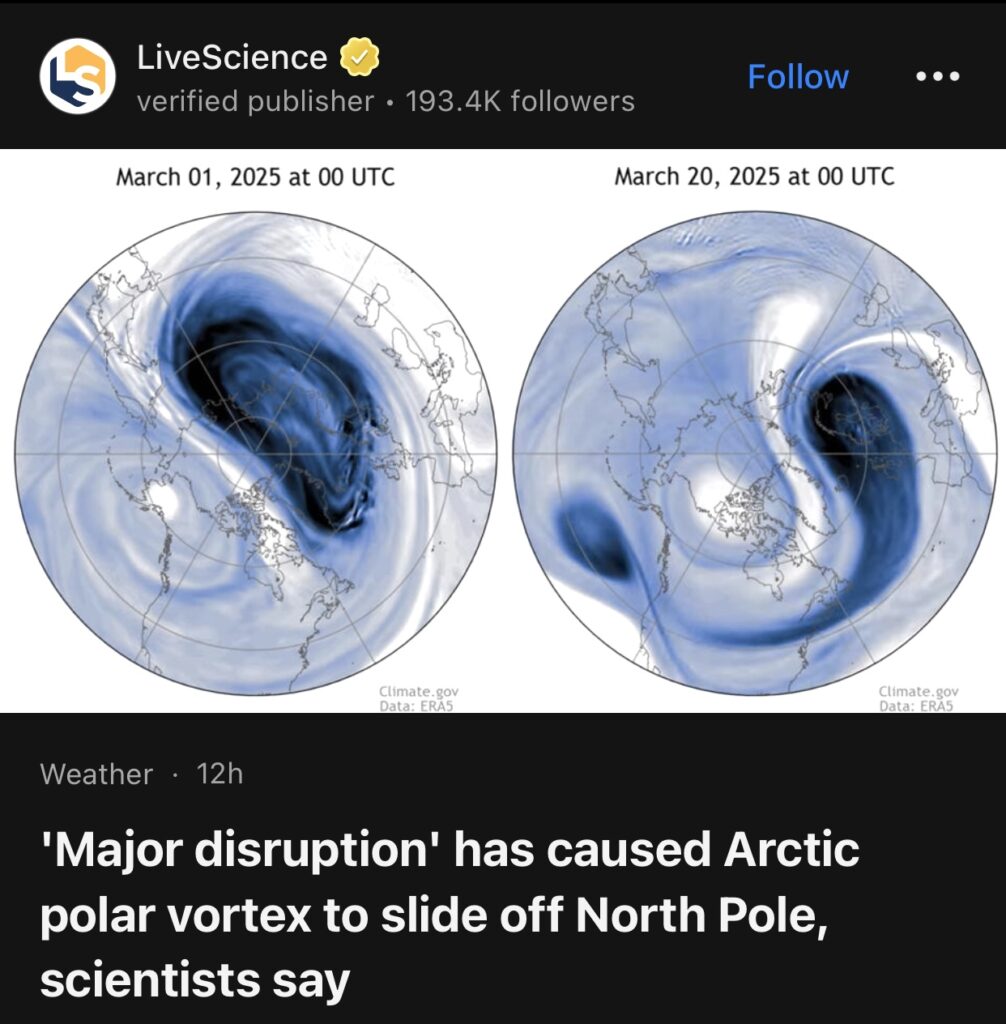Tap the LiveScience publisher name
The width and height of the screenshot is (1006, 1024).
232,58
